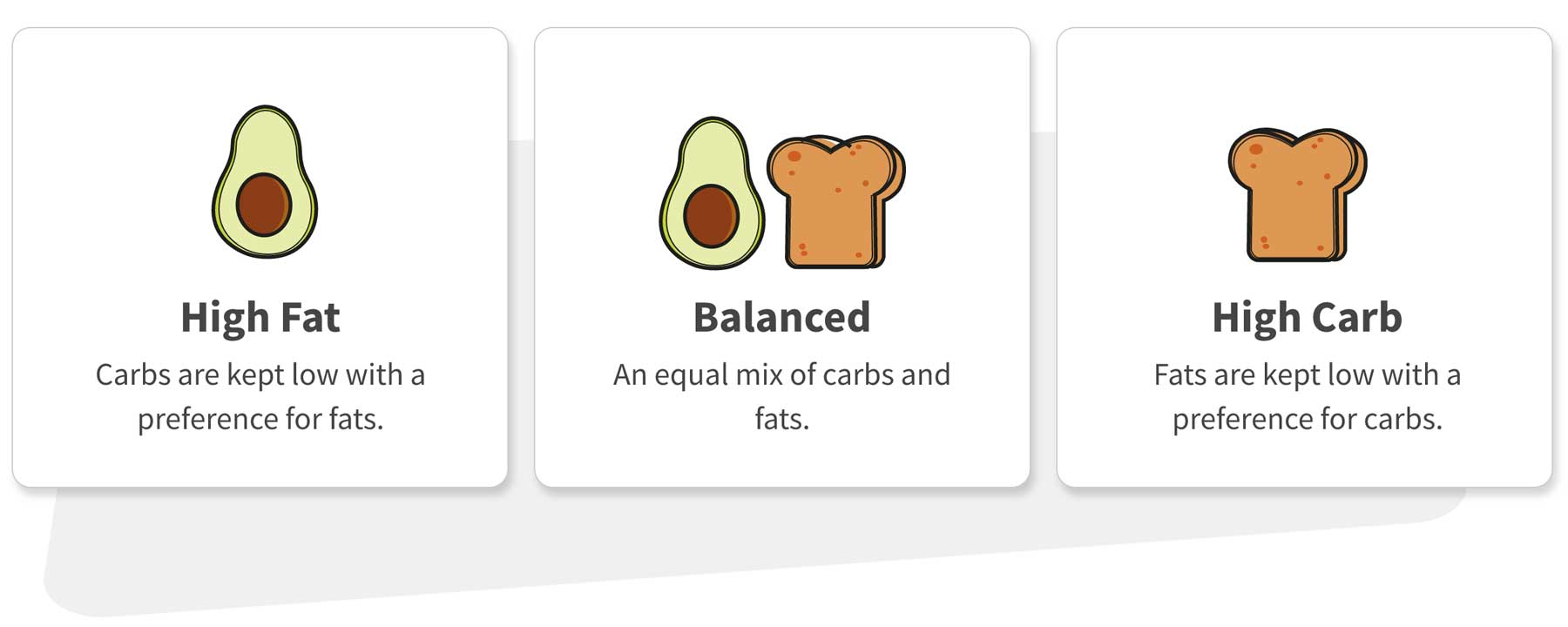Choose the Balanced carbs and fats card
The height and width of the screenshot is (627, 1568).
point(781,258)
